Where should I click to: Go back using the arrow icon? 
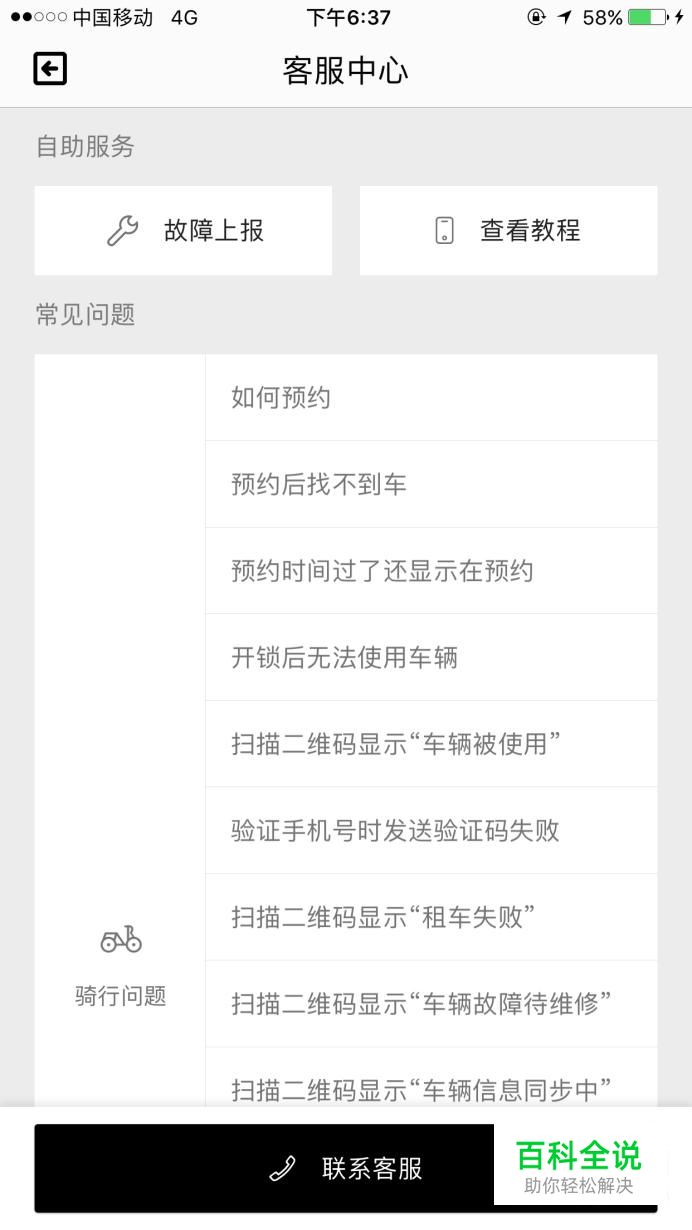click(x=50, y=69)
